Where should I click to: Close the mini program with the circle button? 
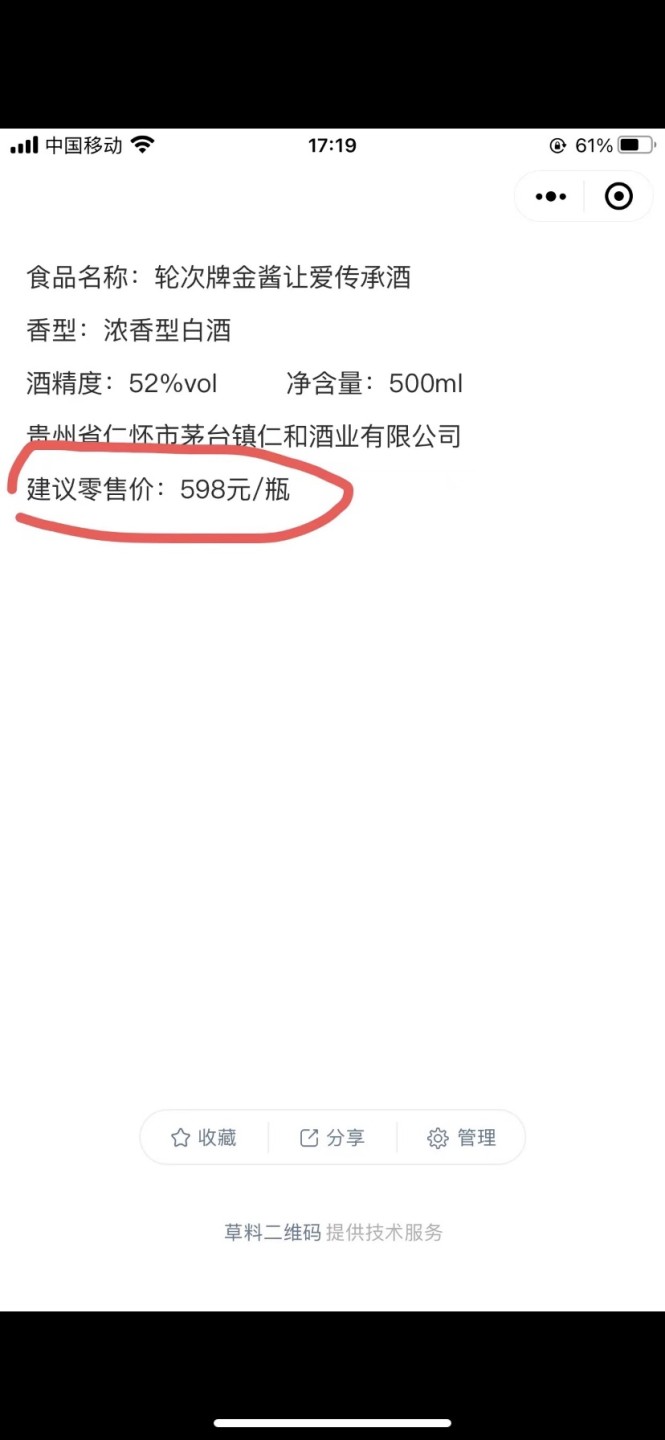point(619,197)
